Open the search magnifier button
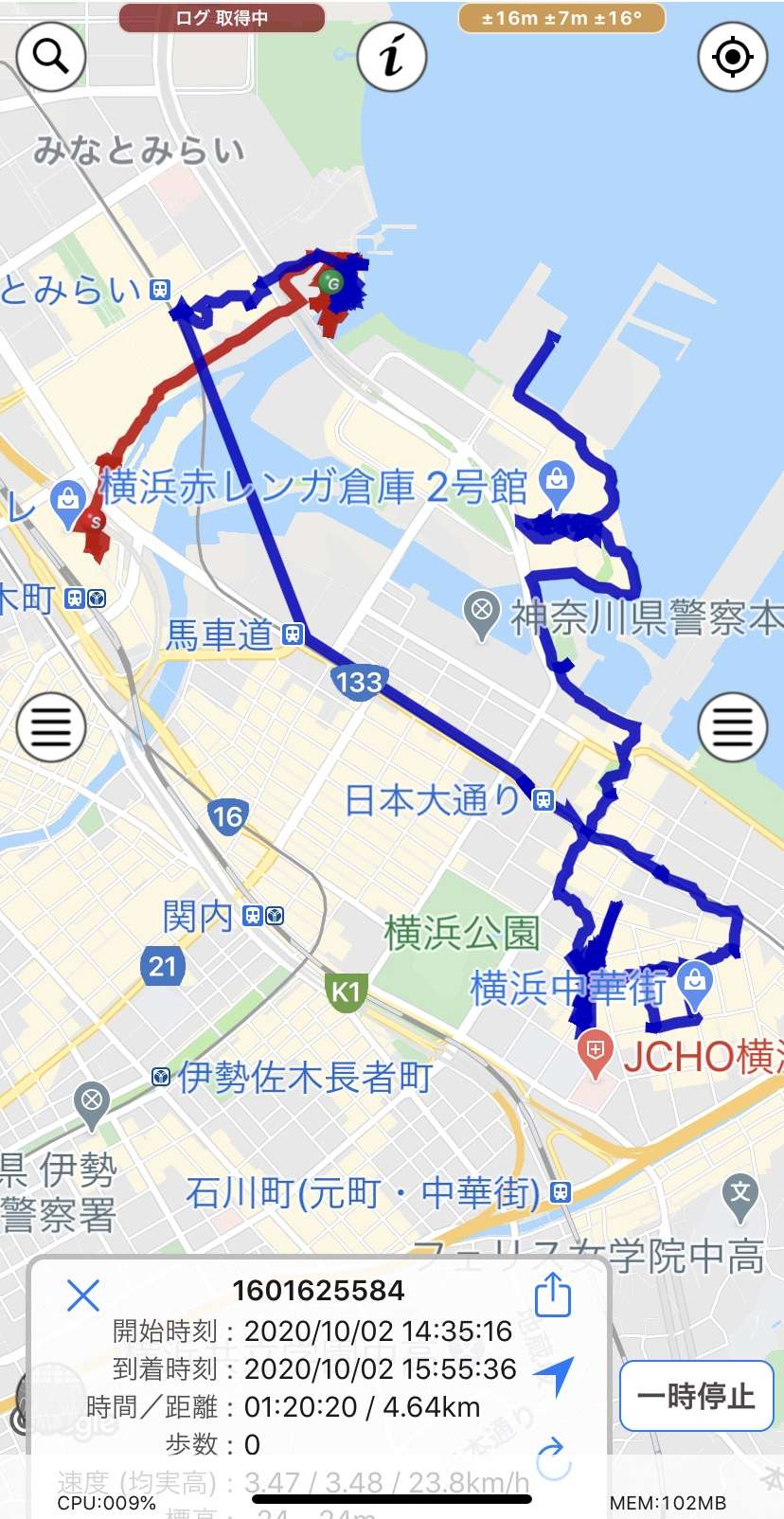The width and height of the screenshot is (784, 1519). pos(51,57)
